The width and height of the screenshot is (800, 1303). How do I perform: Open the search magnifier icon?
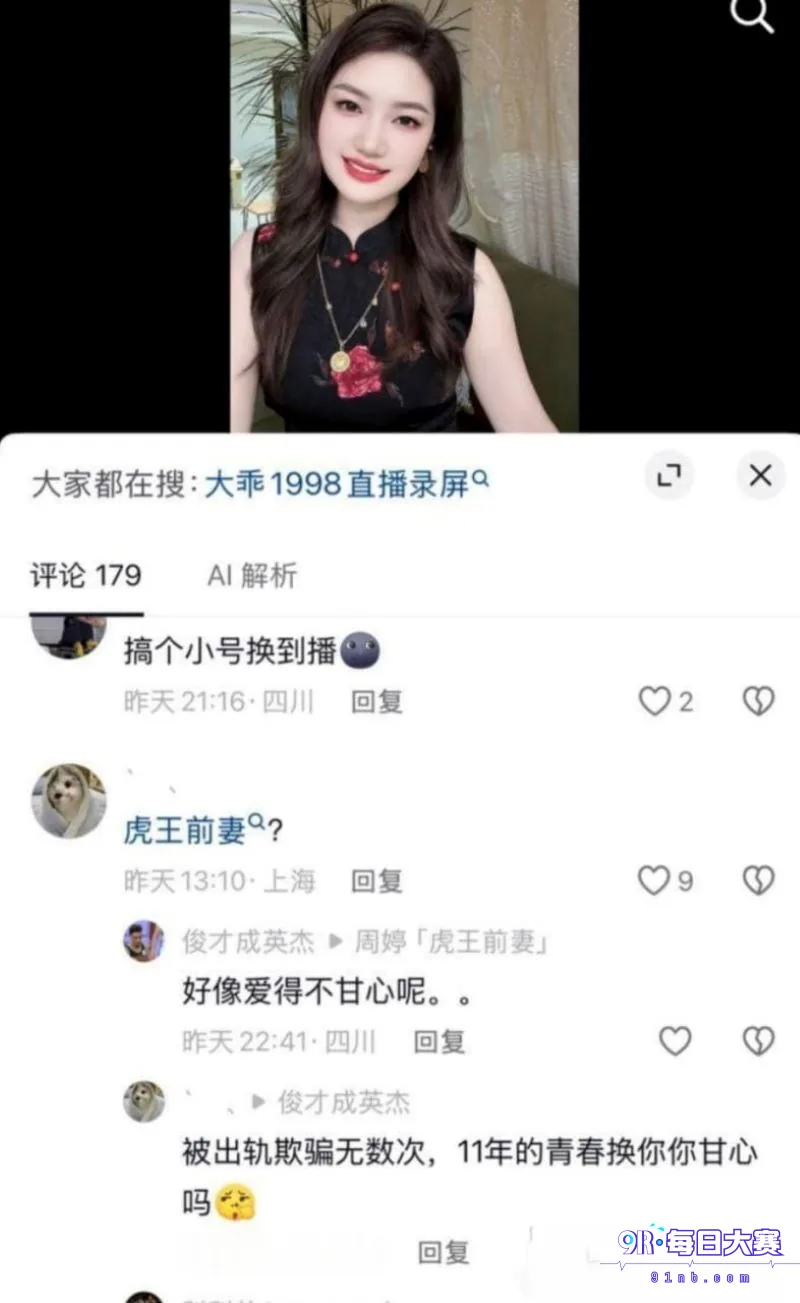(752, 14)
